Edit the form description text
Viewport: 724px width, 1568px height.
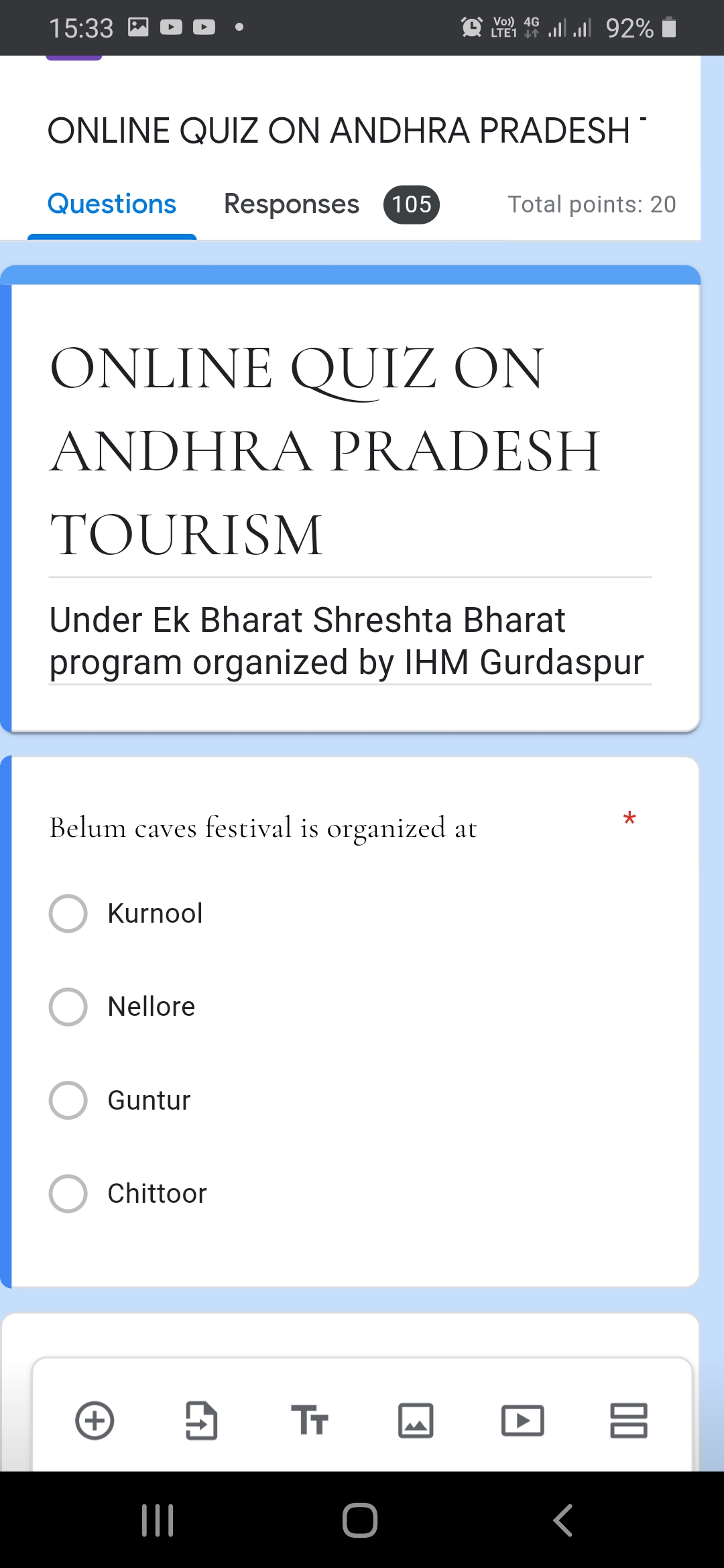coord(347,641)
